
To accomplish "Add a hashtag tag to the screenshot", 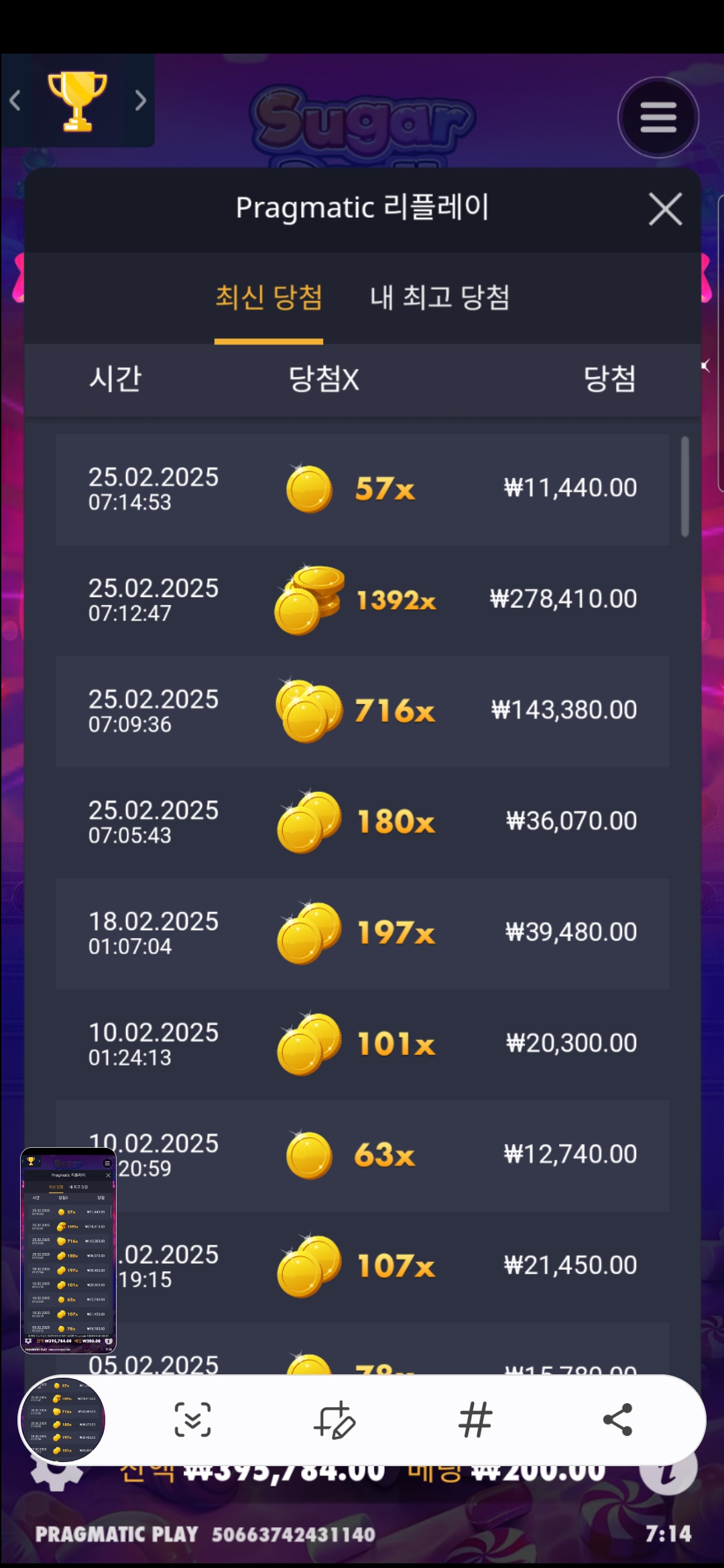I will pyautogui.click(x=476, y=1419).
